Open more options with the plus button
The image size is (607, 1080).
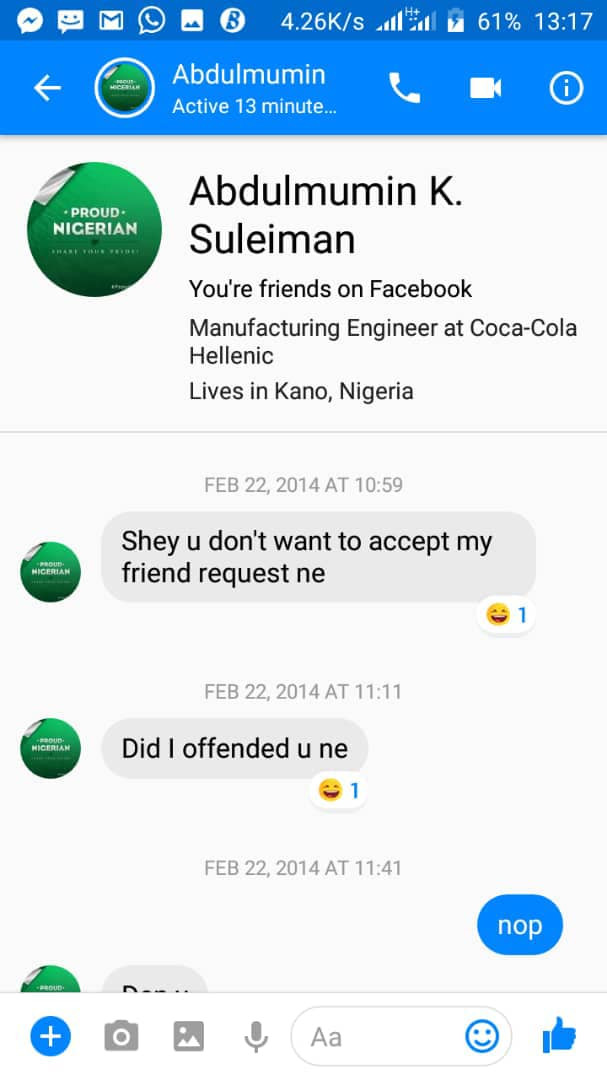tap(50, 1037)
